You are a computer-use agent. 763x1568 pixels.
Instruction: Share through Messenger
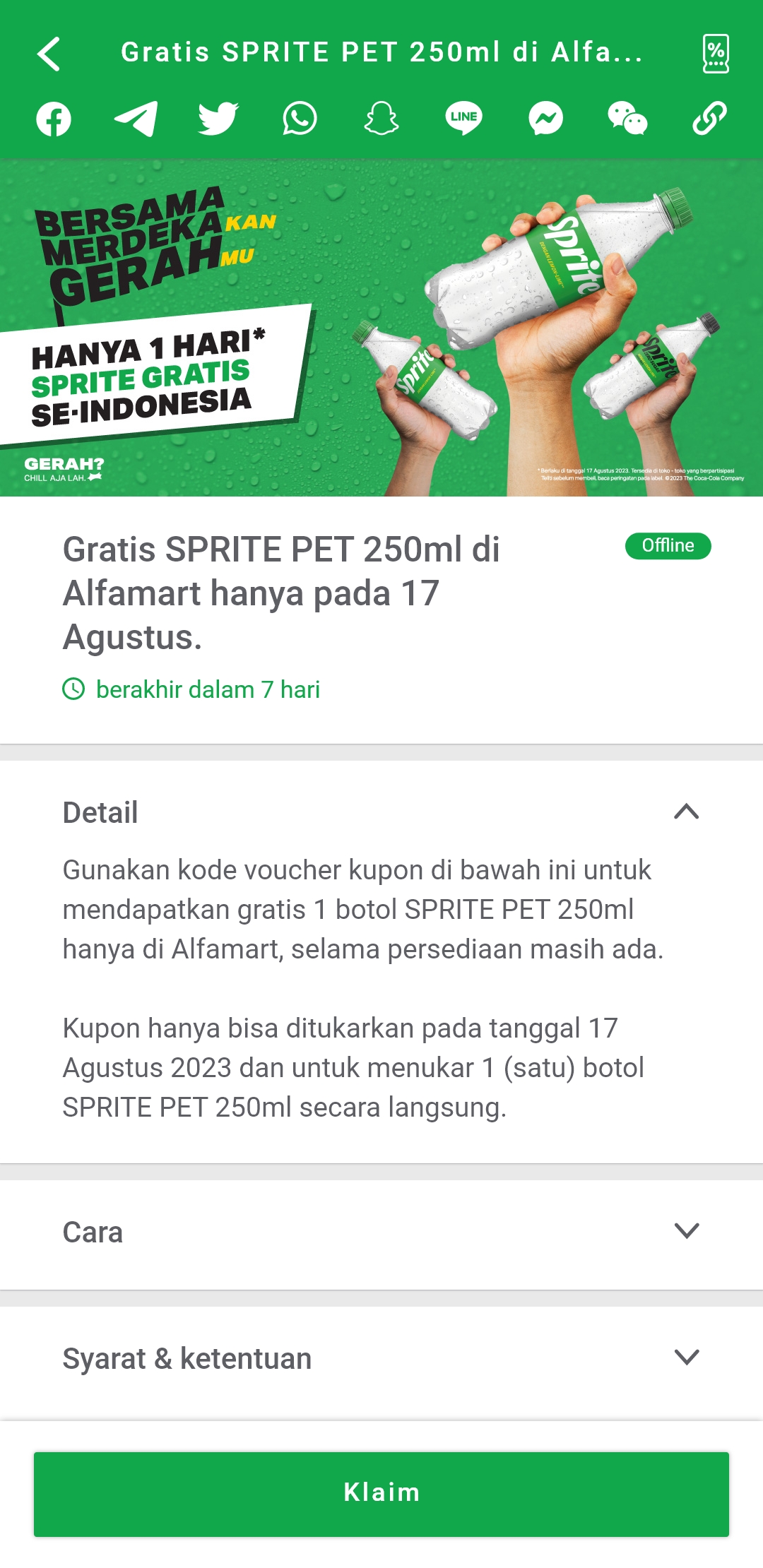pos(545,119)
